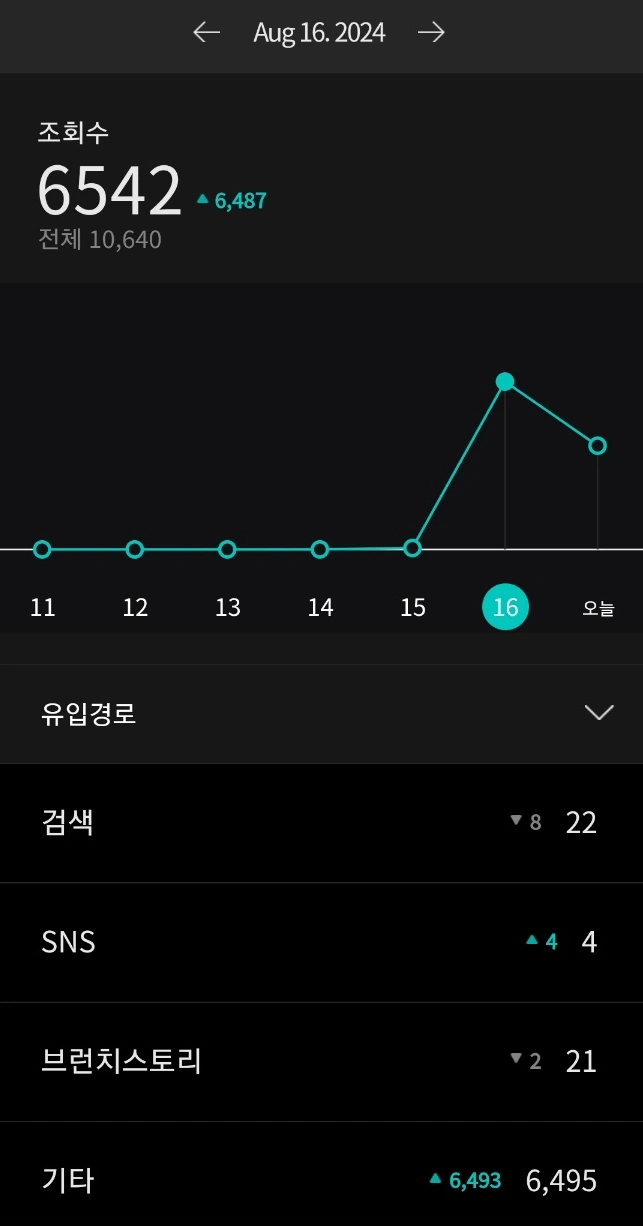Select day 14 on the chart
The height and width of the screenshot is (1226, 643).
tap(320, 607)
